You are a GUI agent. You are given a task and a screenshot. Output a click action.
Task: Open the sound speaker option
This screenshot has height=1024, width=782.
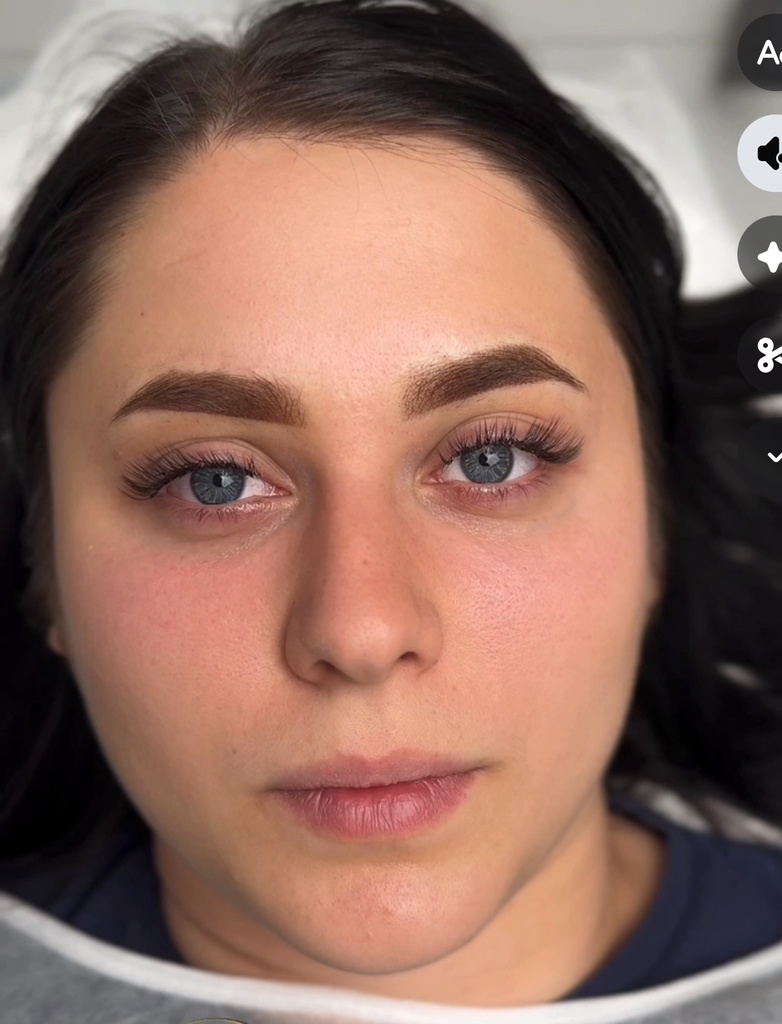coord(767,154)
